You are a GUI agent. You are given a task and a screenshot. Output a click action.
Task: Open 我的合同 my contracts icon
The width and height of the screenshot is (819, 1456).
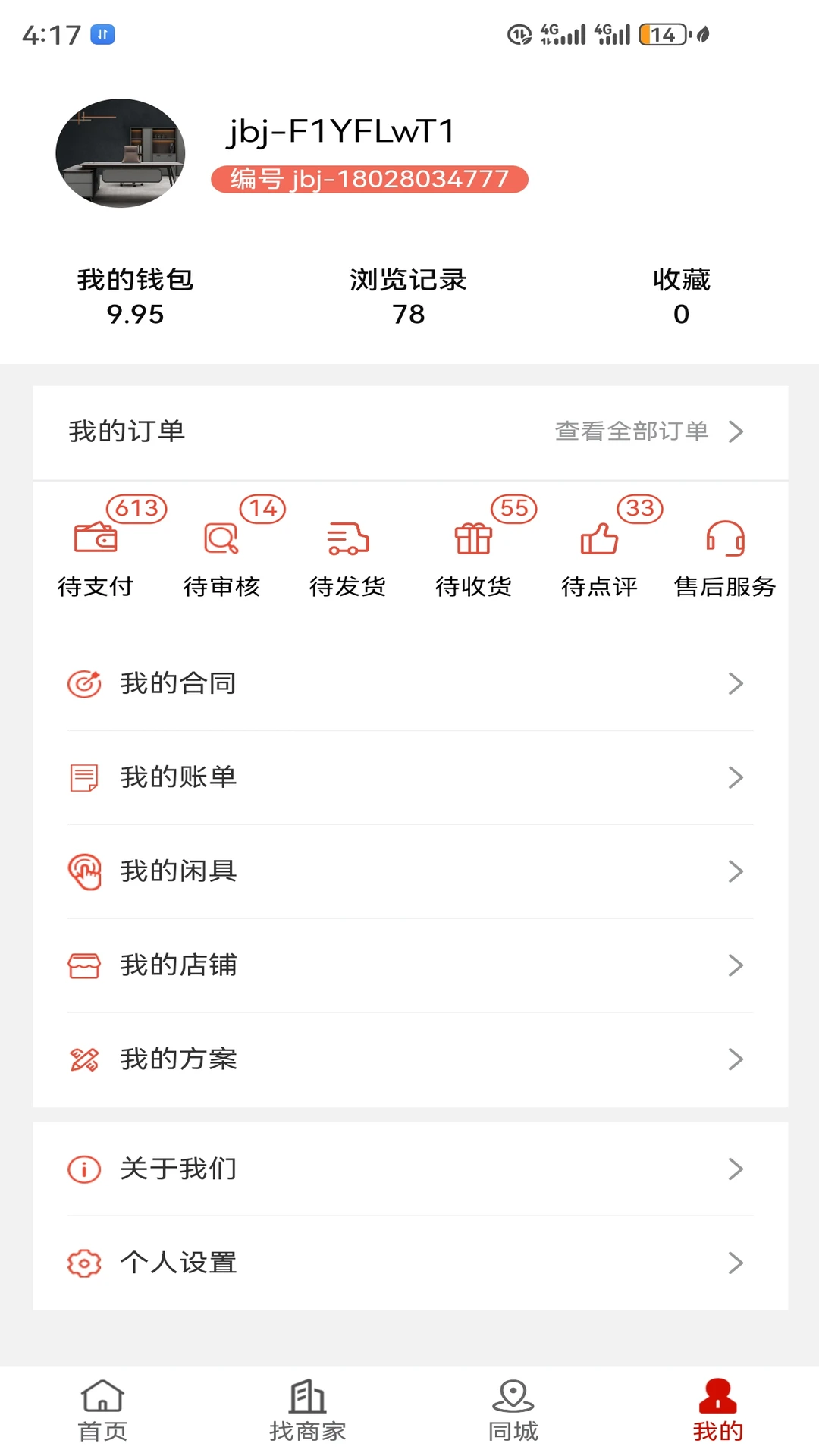[x=85, y=682]
